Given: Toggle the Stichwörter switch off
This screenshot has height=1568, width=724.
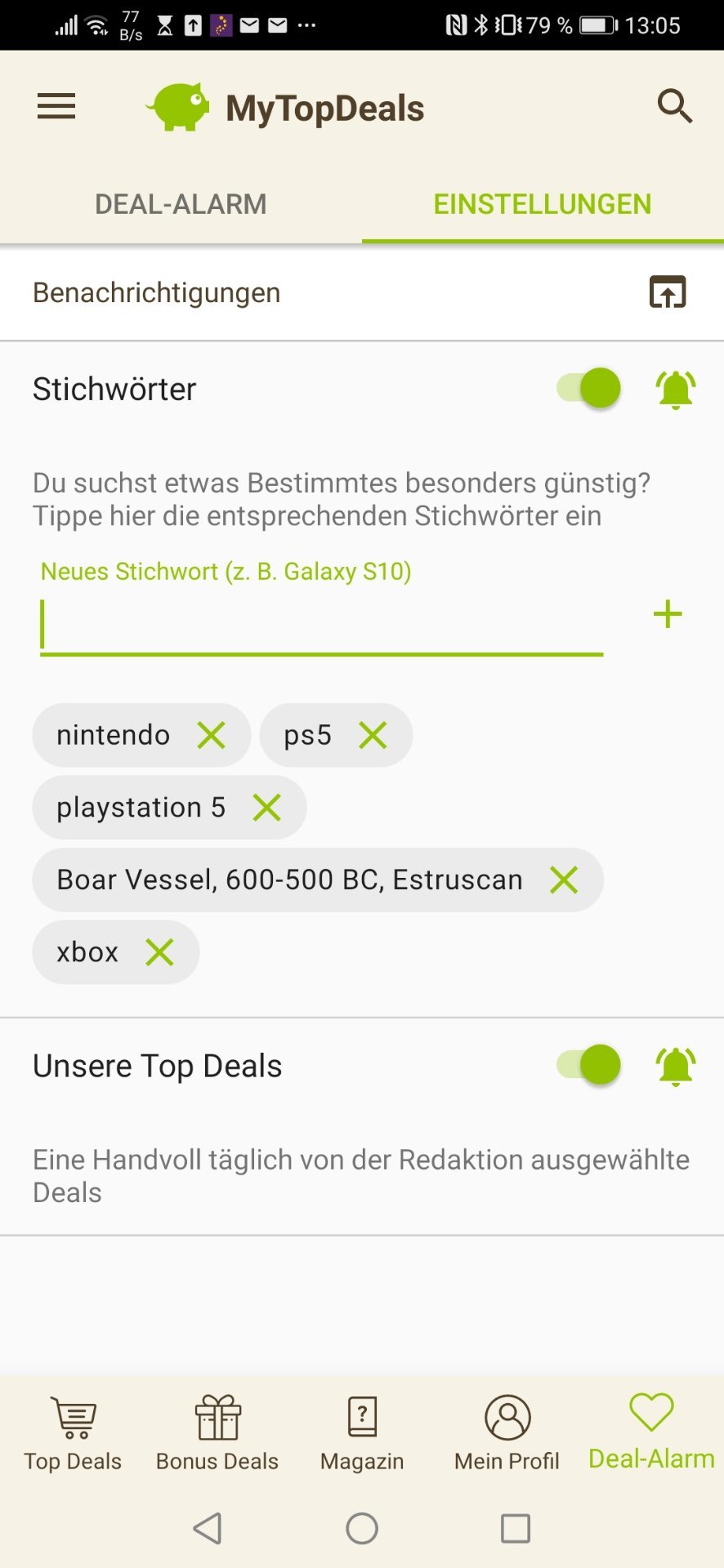Looking at the screenshot, I should (x=590, y=388).
